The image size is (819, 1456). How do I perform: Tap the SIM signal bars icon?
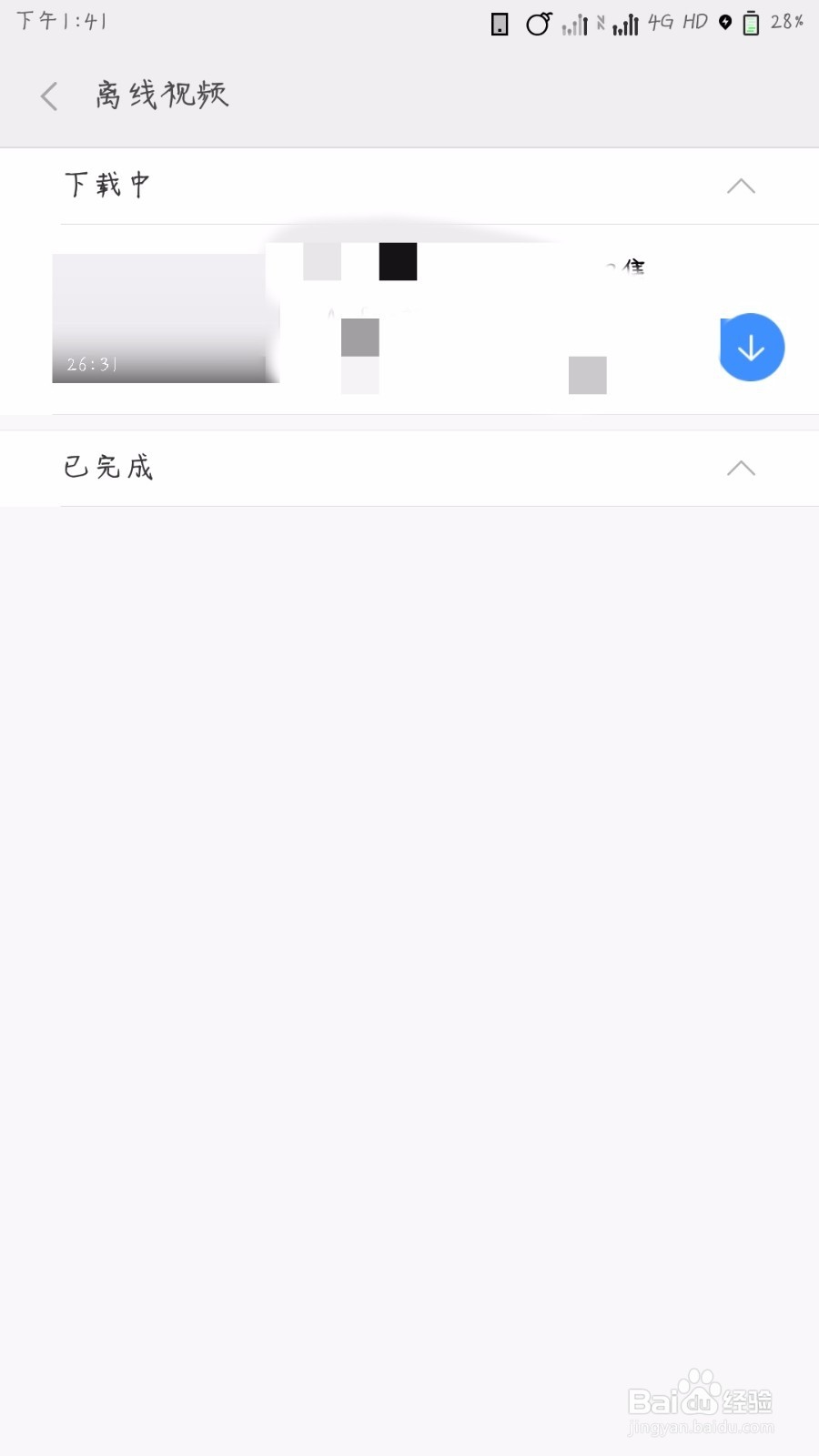573,23
